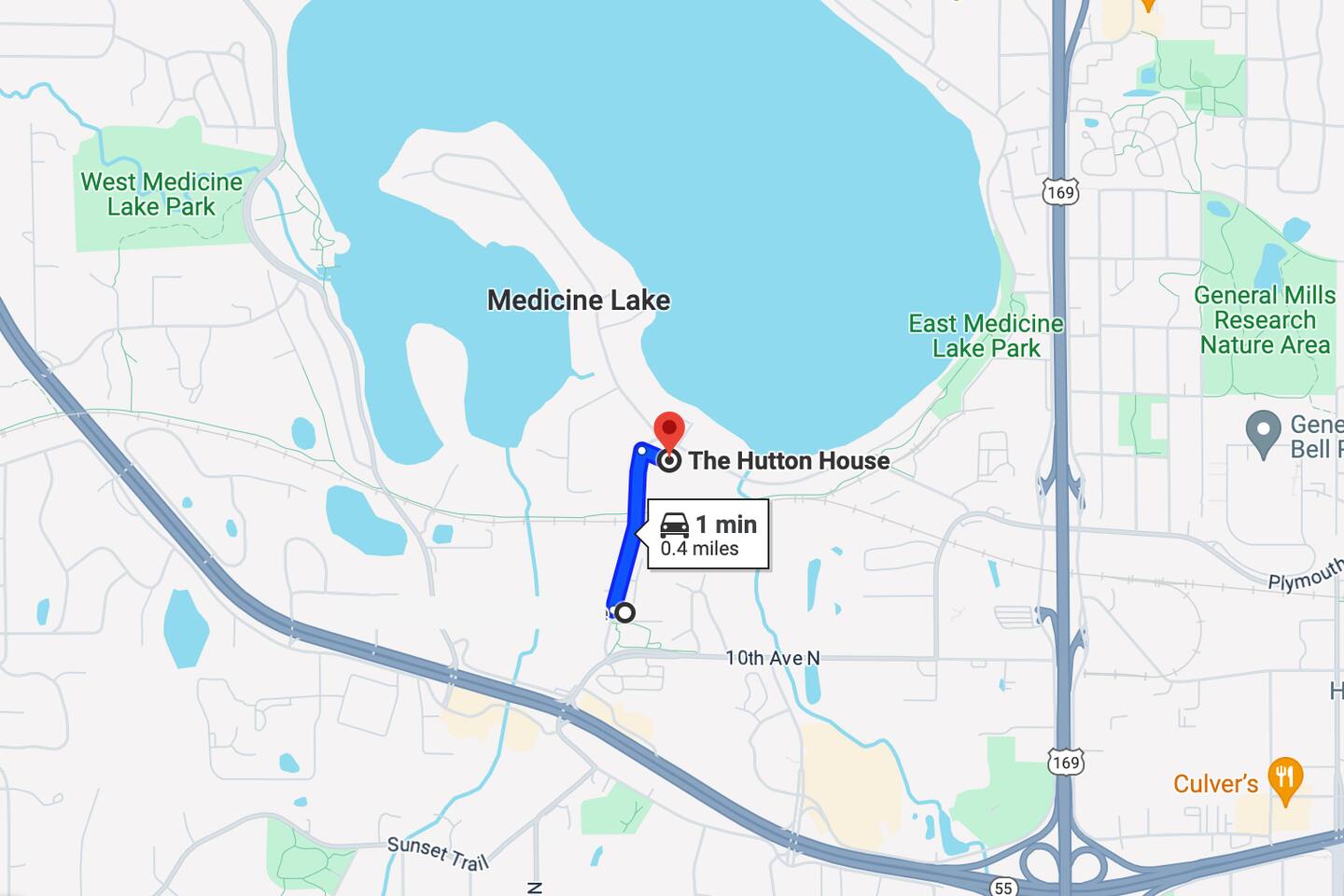Viewport: 1344px width, 896px height.
Task: Select the route starting point marker
Action: pos(625,612)
